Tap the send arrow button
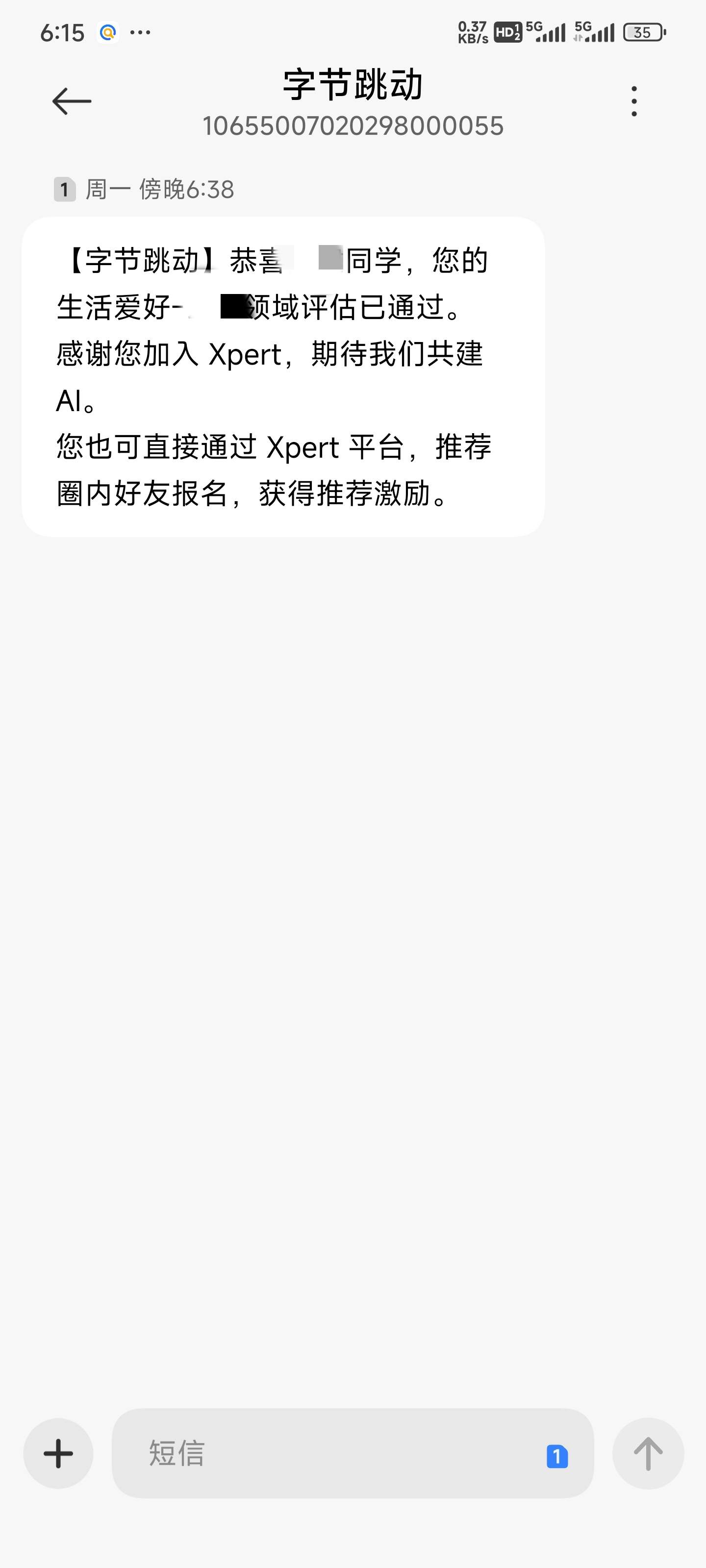 click(x=648, y=1453)
